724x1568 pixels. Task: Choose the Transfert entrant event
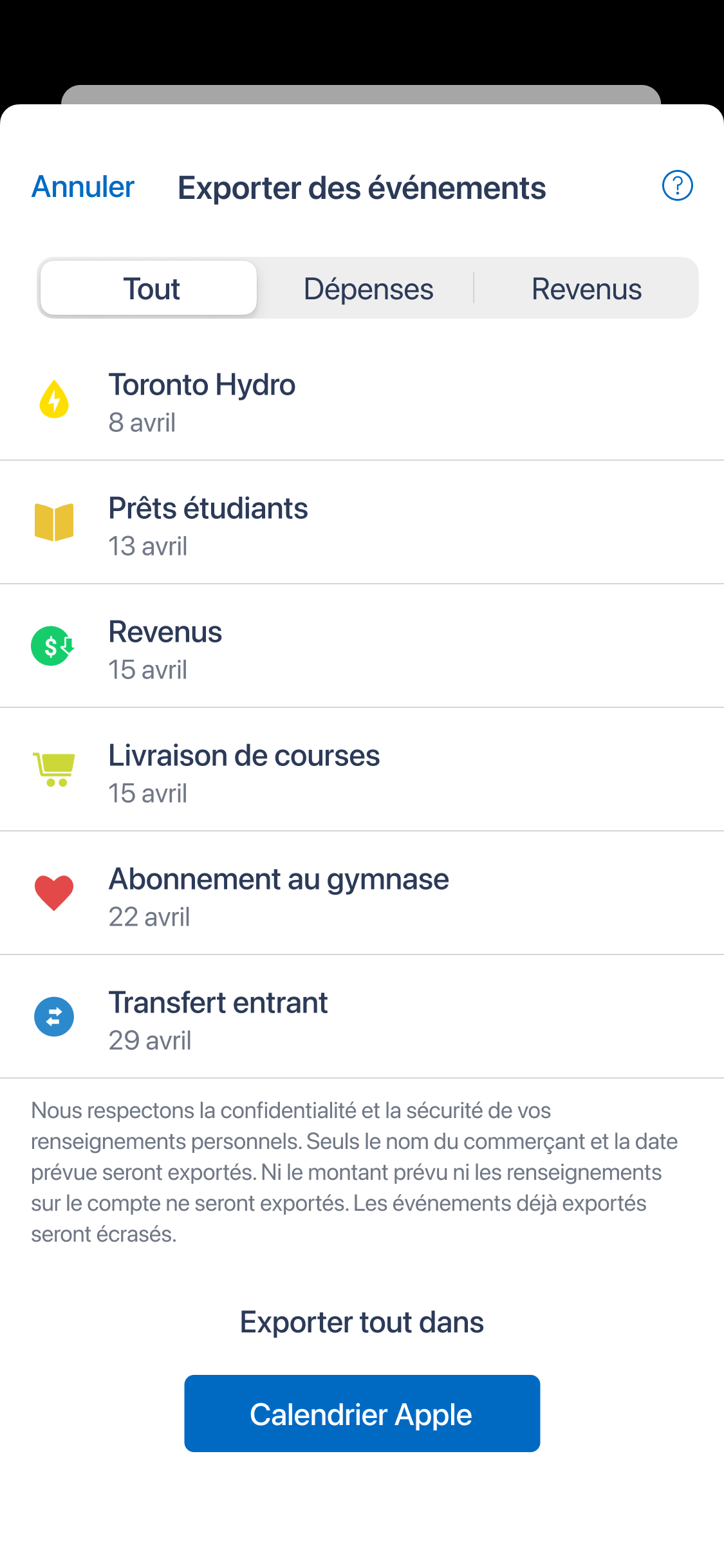click(x=362, y=1017)
